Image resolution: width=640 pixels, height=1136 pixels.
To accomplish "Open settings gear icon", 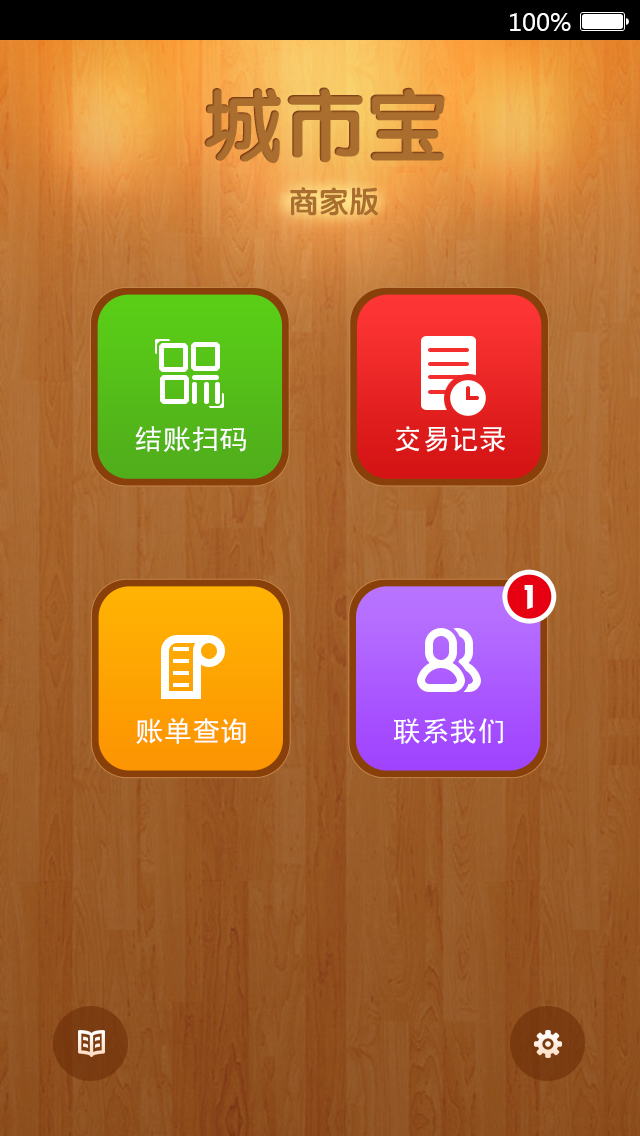I will point(547,1043).
